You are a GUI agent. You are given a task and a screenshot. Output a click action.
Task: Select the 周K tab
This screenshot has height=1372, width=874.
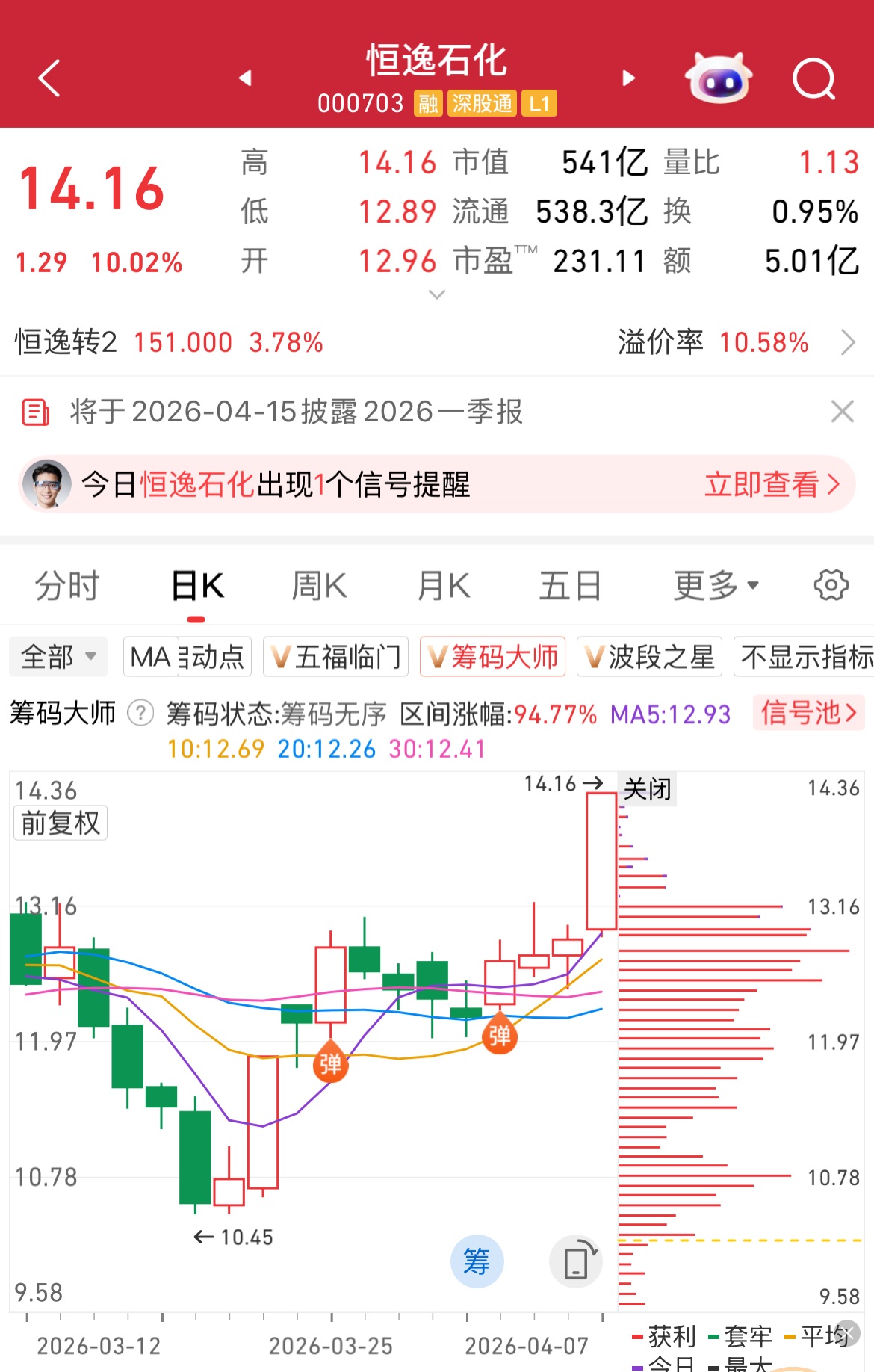click(319, 586)
